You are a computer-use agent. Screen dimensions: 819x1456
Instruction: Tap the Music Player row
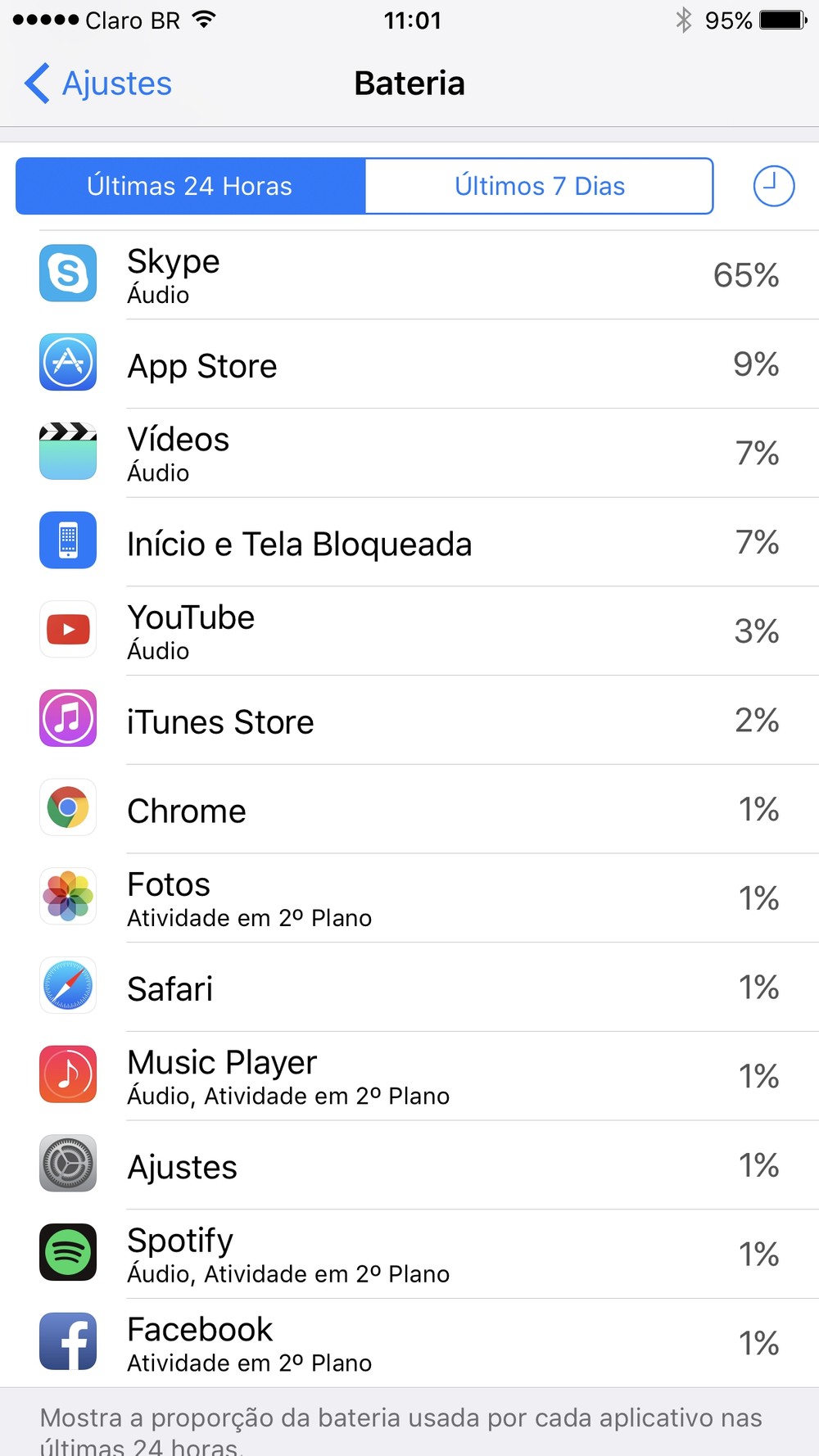tap(409, 1076)
